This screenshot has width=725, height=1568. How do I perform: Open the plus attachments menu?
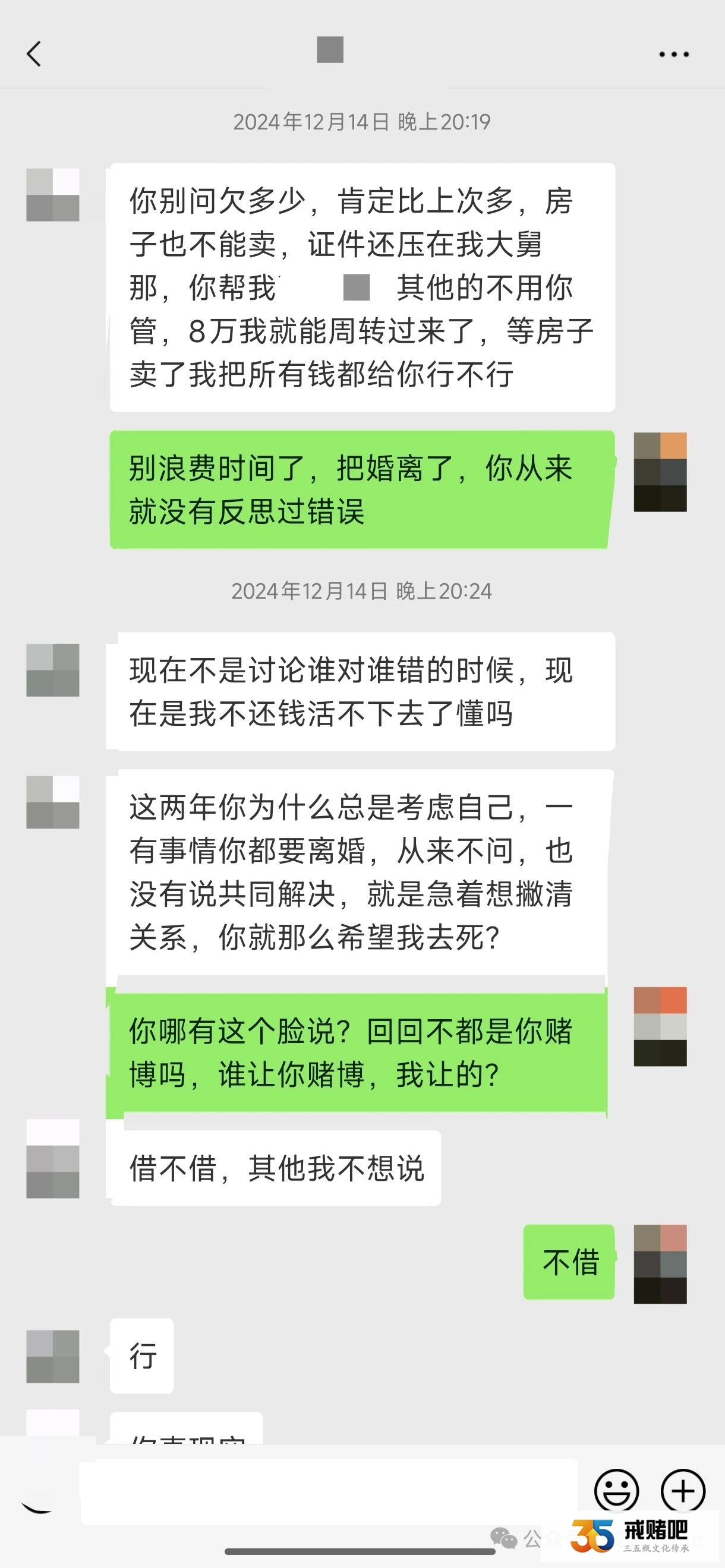point(682,1491)
